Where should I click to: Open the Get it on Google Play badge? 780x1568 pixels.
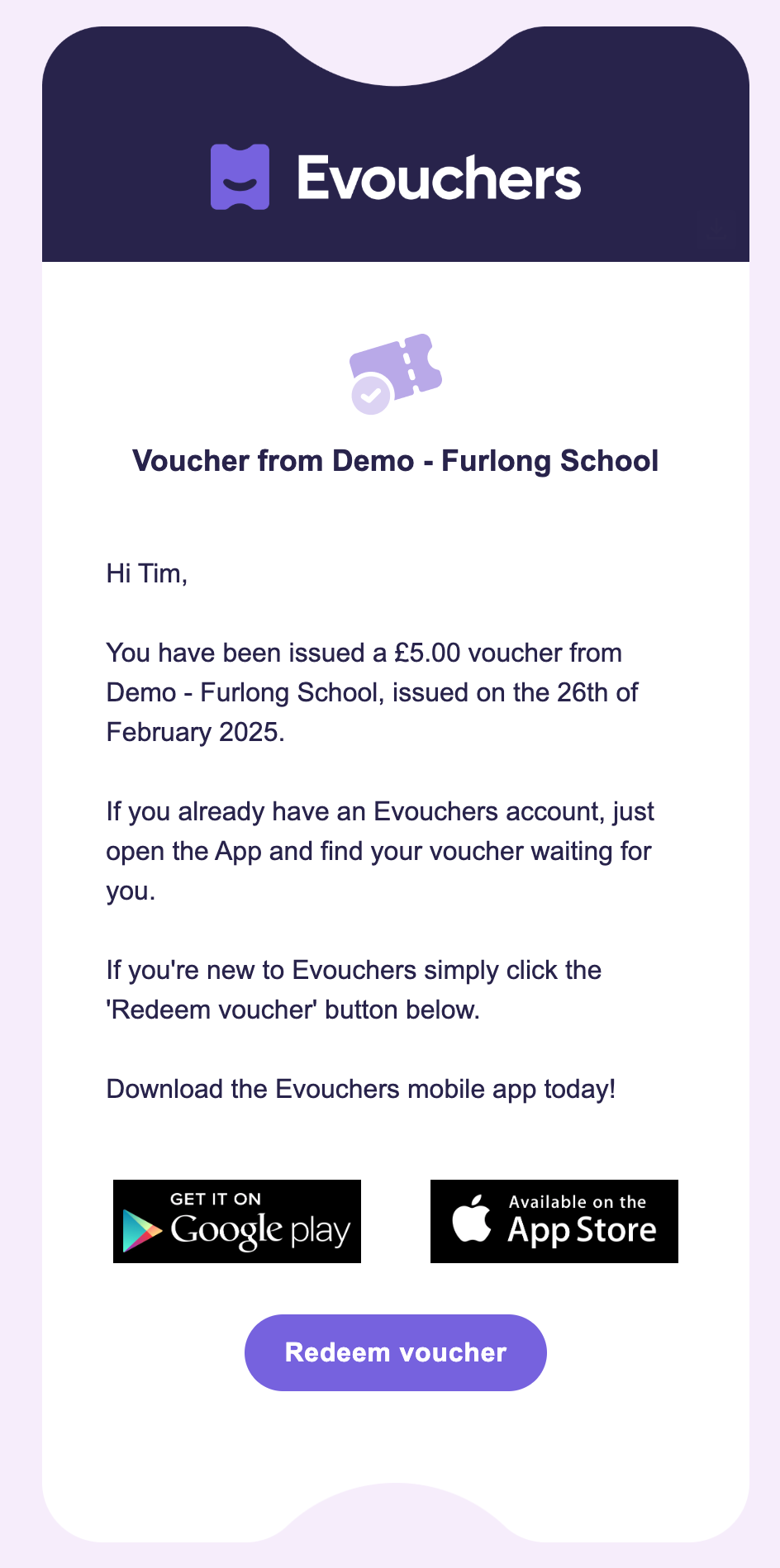(237, 1221)
